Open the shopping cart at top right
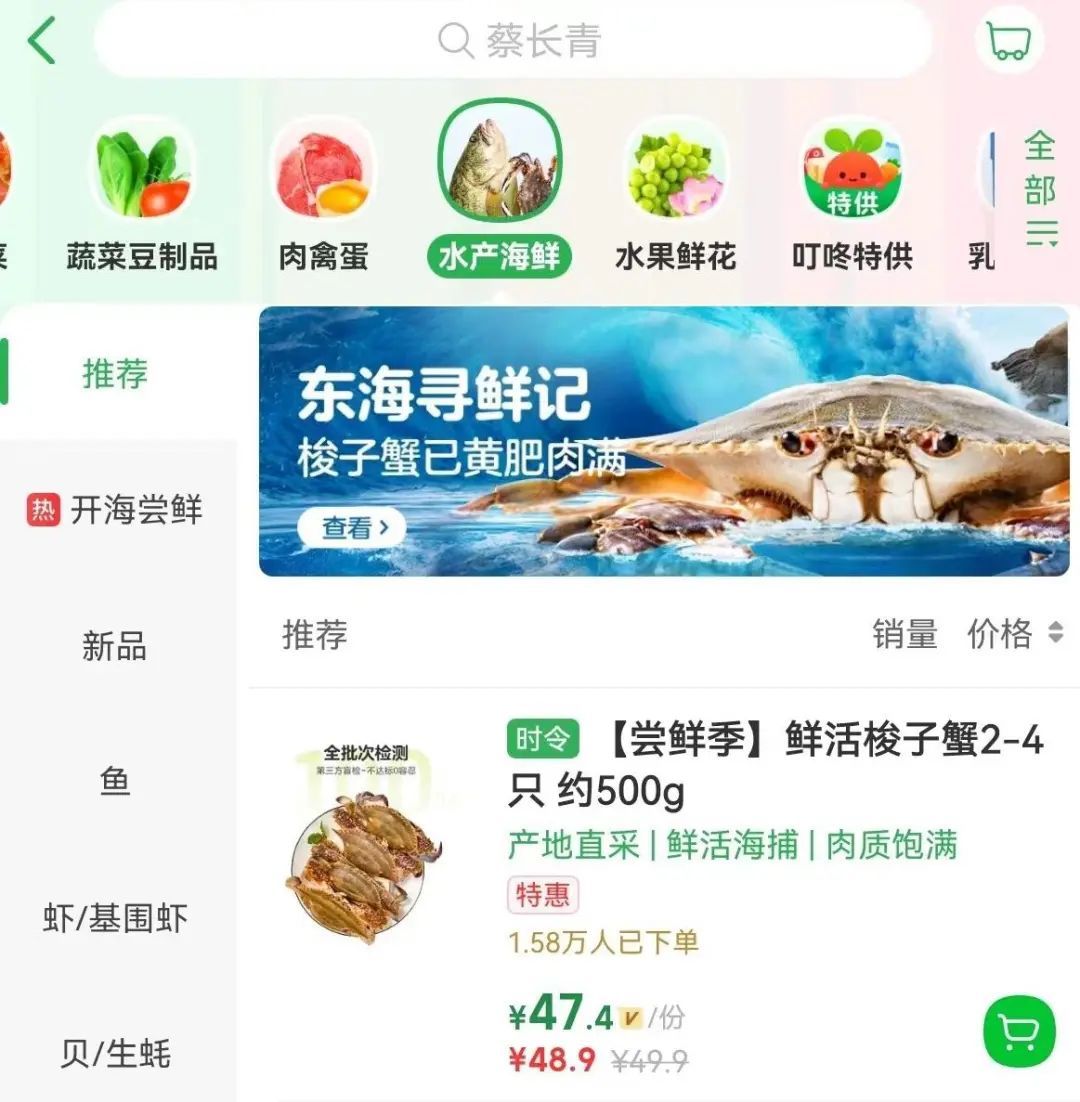This screenshot has height=1102, width=1080. (x=1008, y=41)
